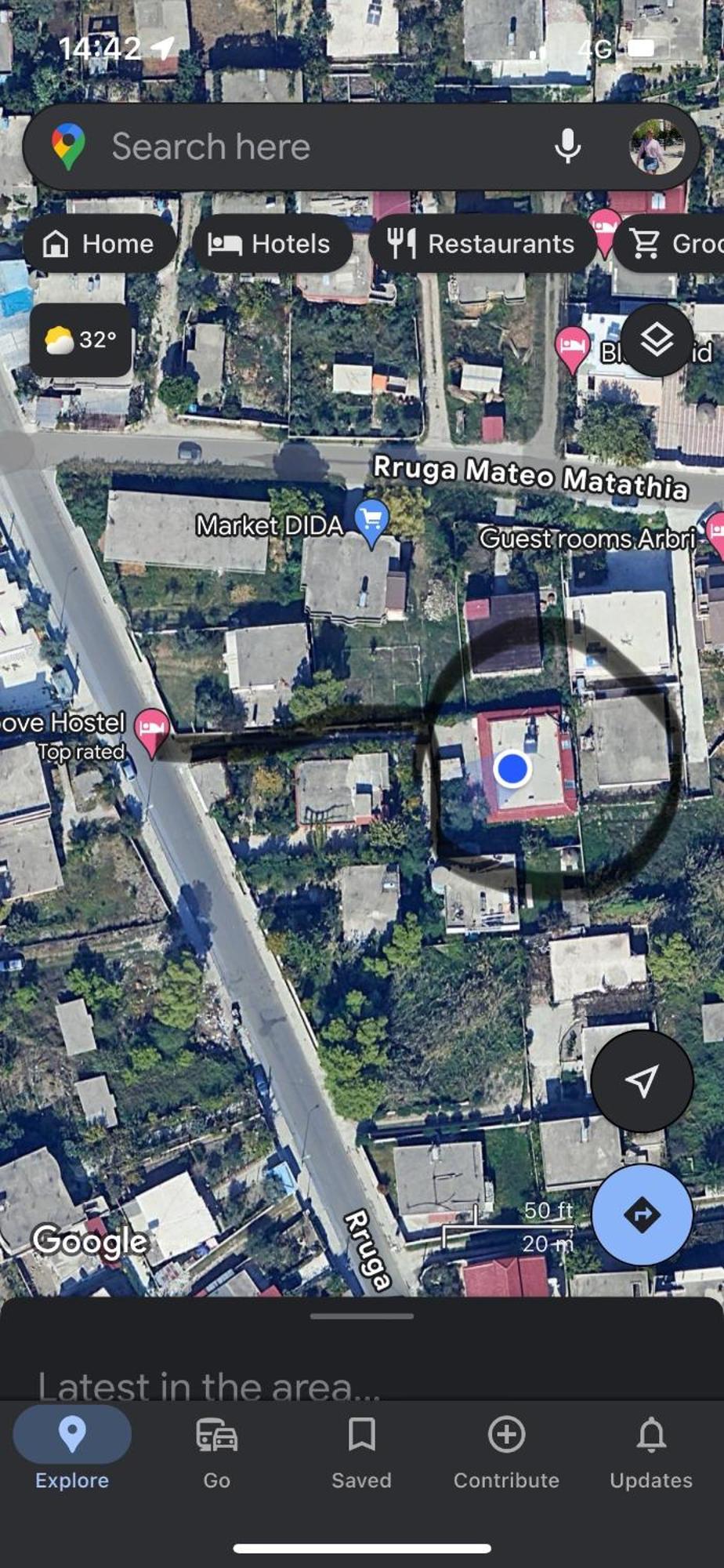Open the Guest rooms Arbri place label
The width and height of the screenshot is (724, 1568).
588,539
